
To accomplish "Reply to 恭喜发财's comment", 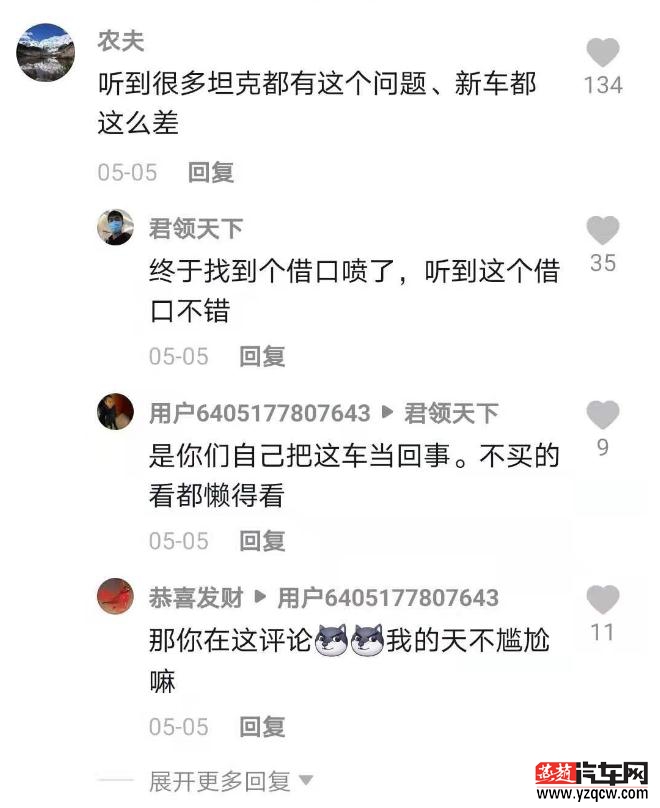I will [262, 727].
